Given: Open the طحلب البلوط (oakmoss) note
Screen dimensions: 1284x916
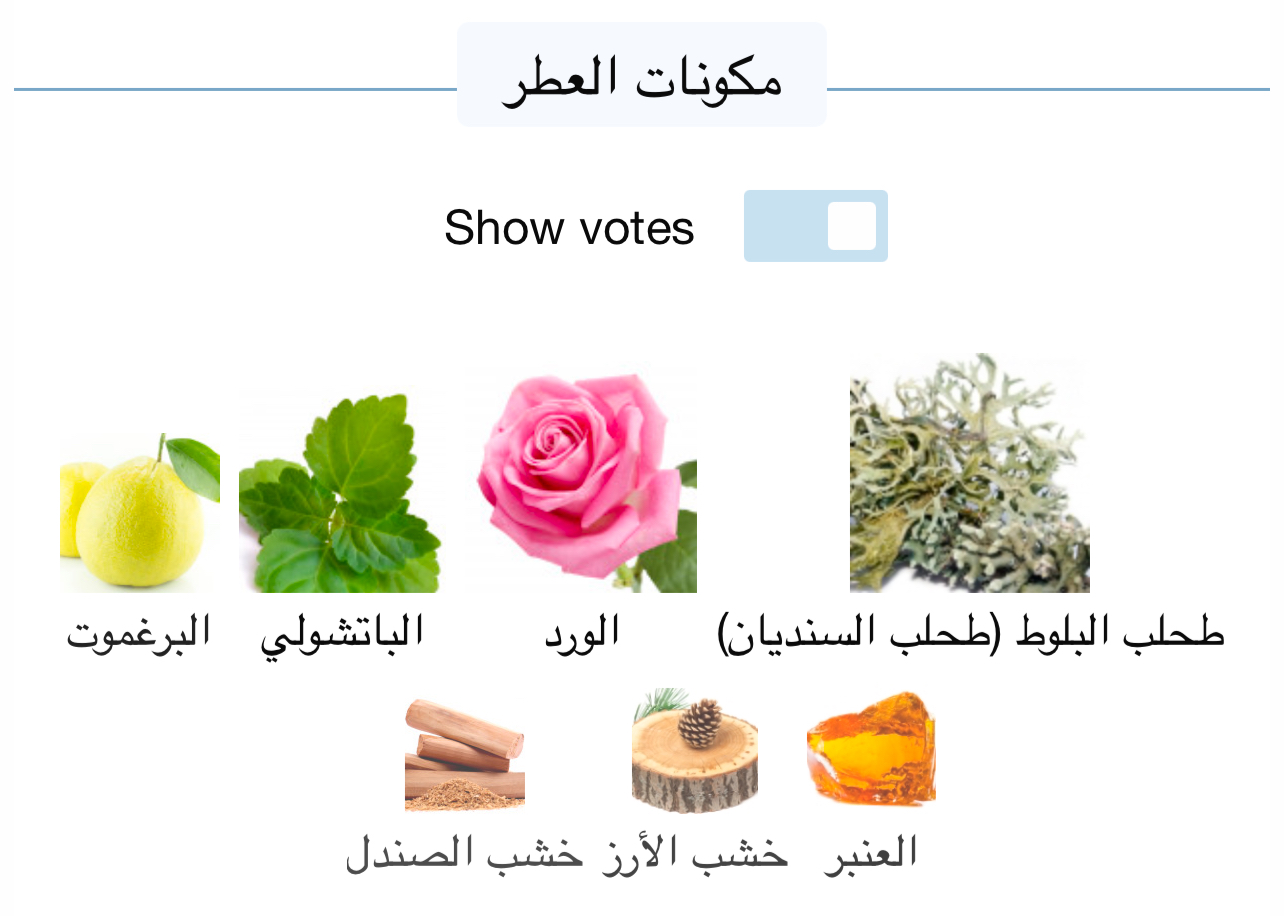Looking at the screenshot, I should (969, 474).
